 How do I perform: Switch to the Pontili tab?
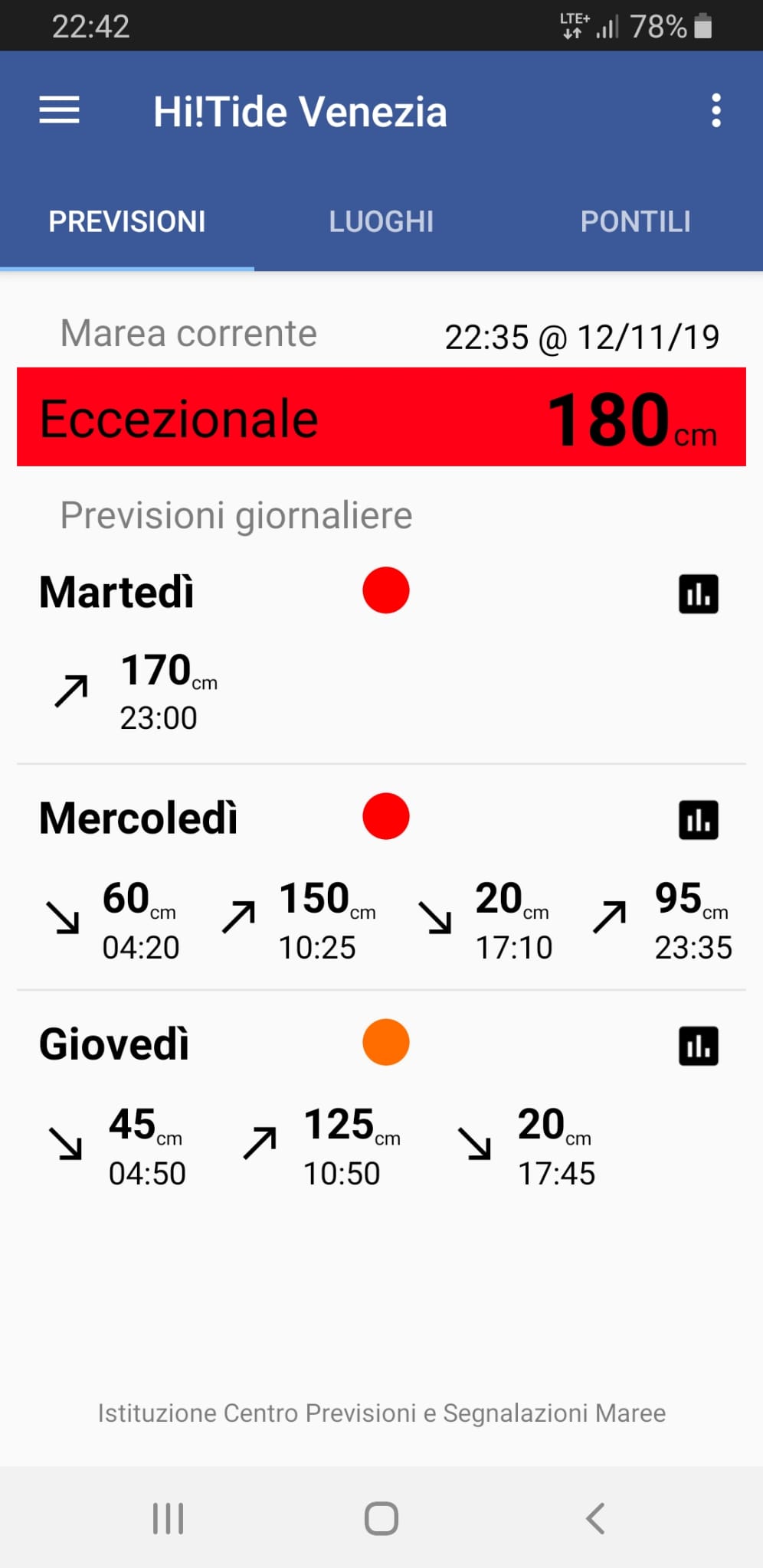[636, 222]
